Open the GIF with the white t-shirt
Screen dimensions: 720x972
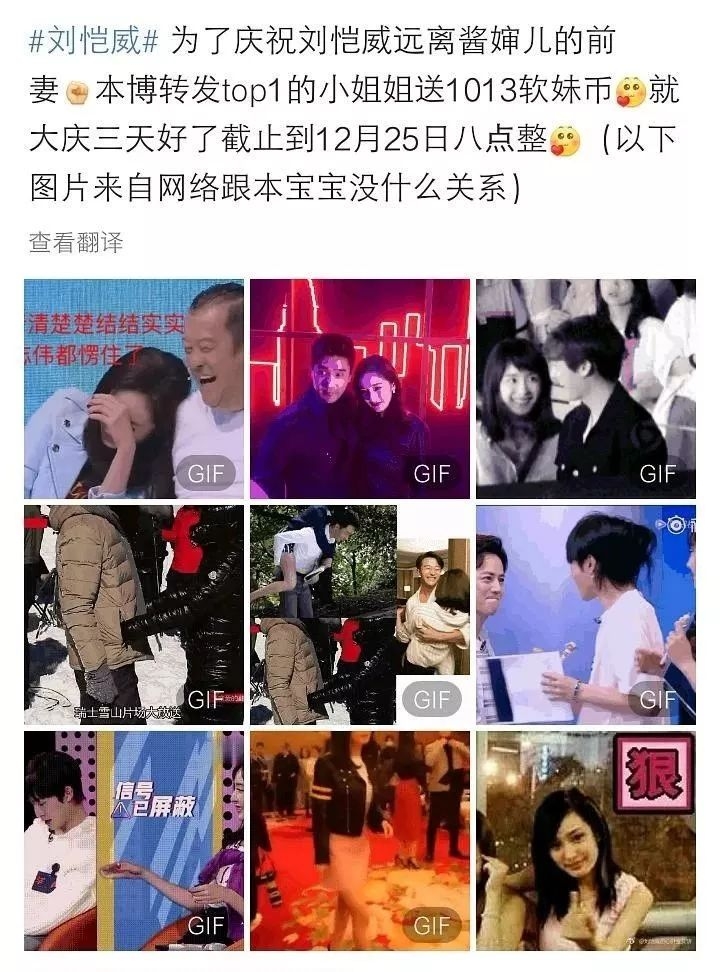point(585,614)
